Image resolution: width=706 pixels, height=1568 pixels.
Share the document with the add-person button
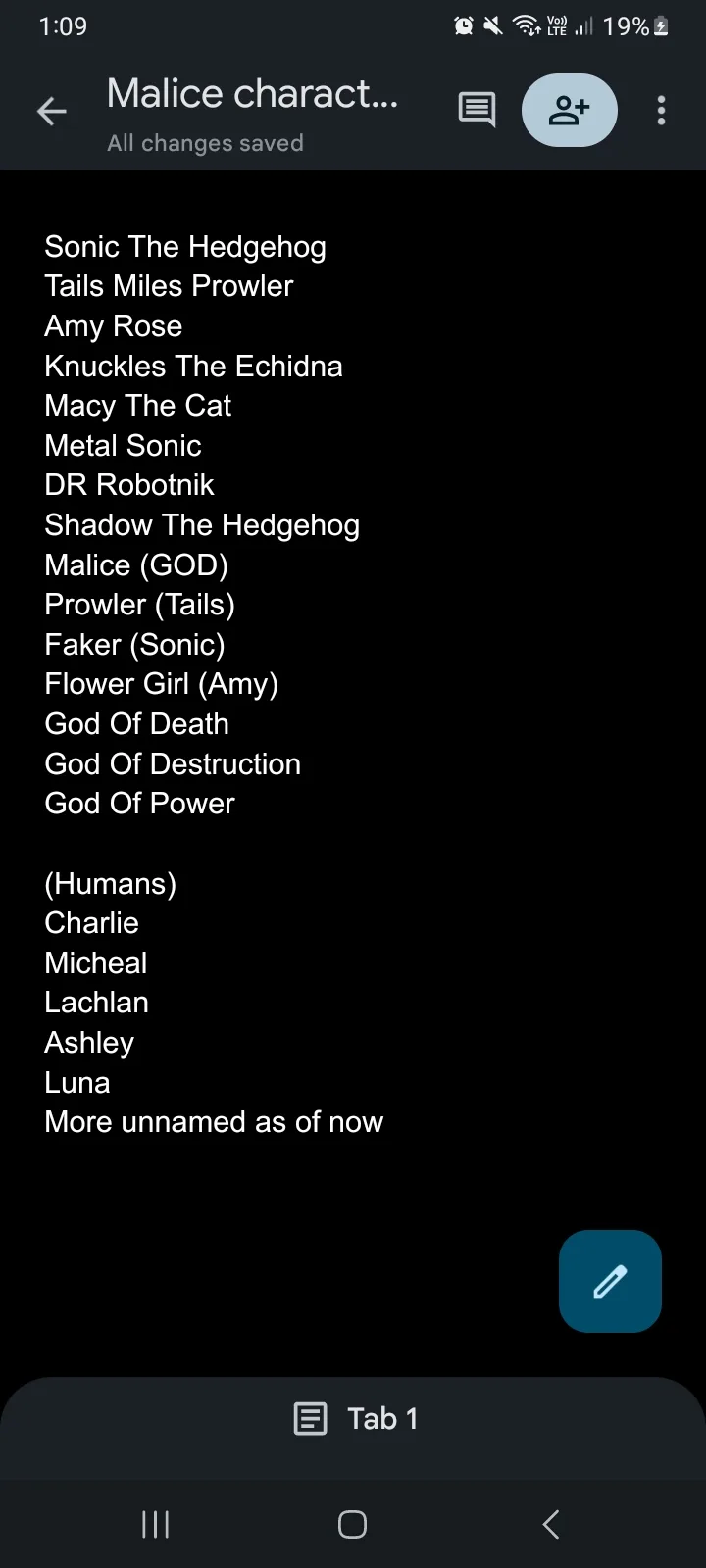point(569,111)
